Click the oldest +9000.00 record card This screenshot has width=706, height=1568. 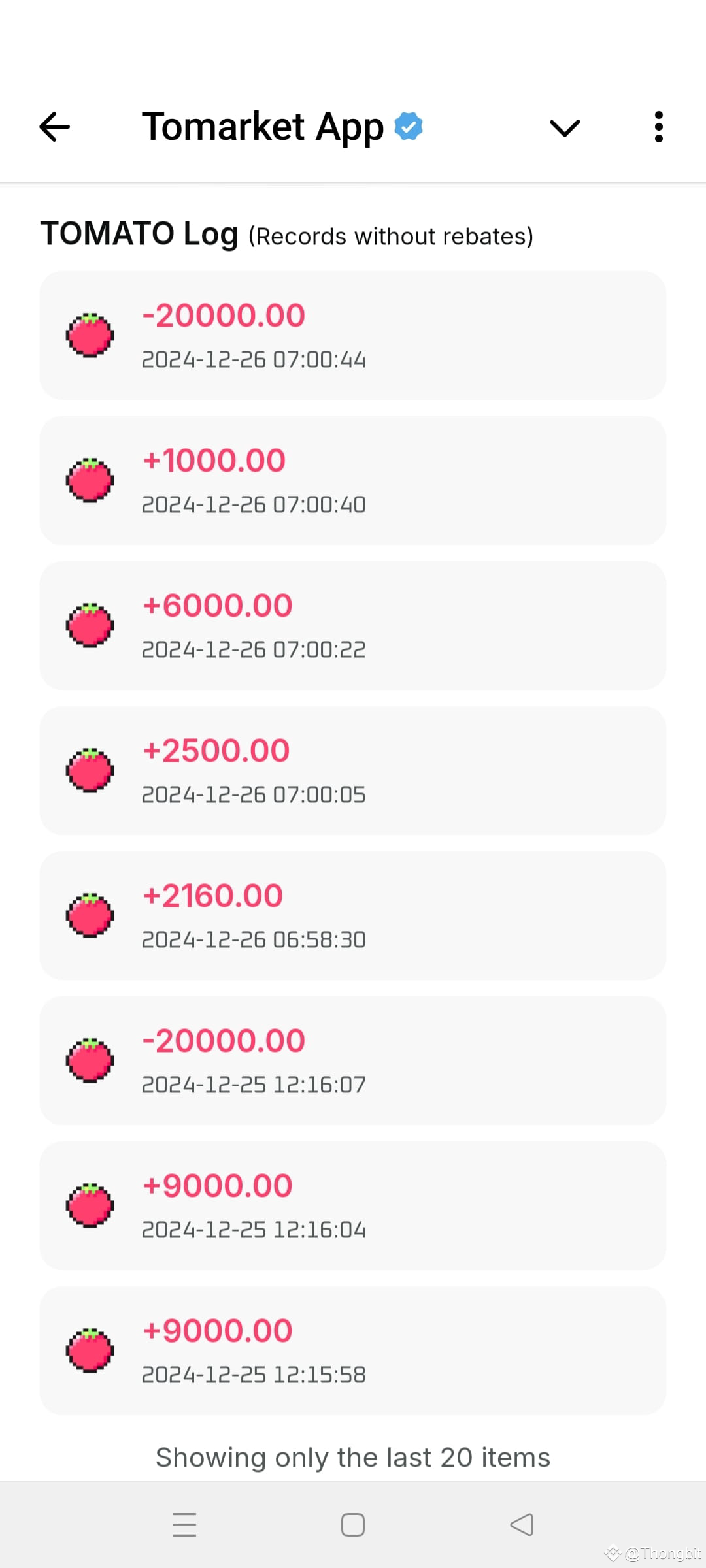click(x=352, y=1351)
